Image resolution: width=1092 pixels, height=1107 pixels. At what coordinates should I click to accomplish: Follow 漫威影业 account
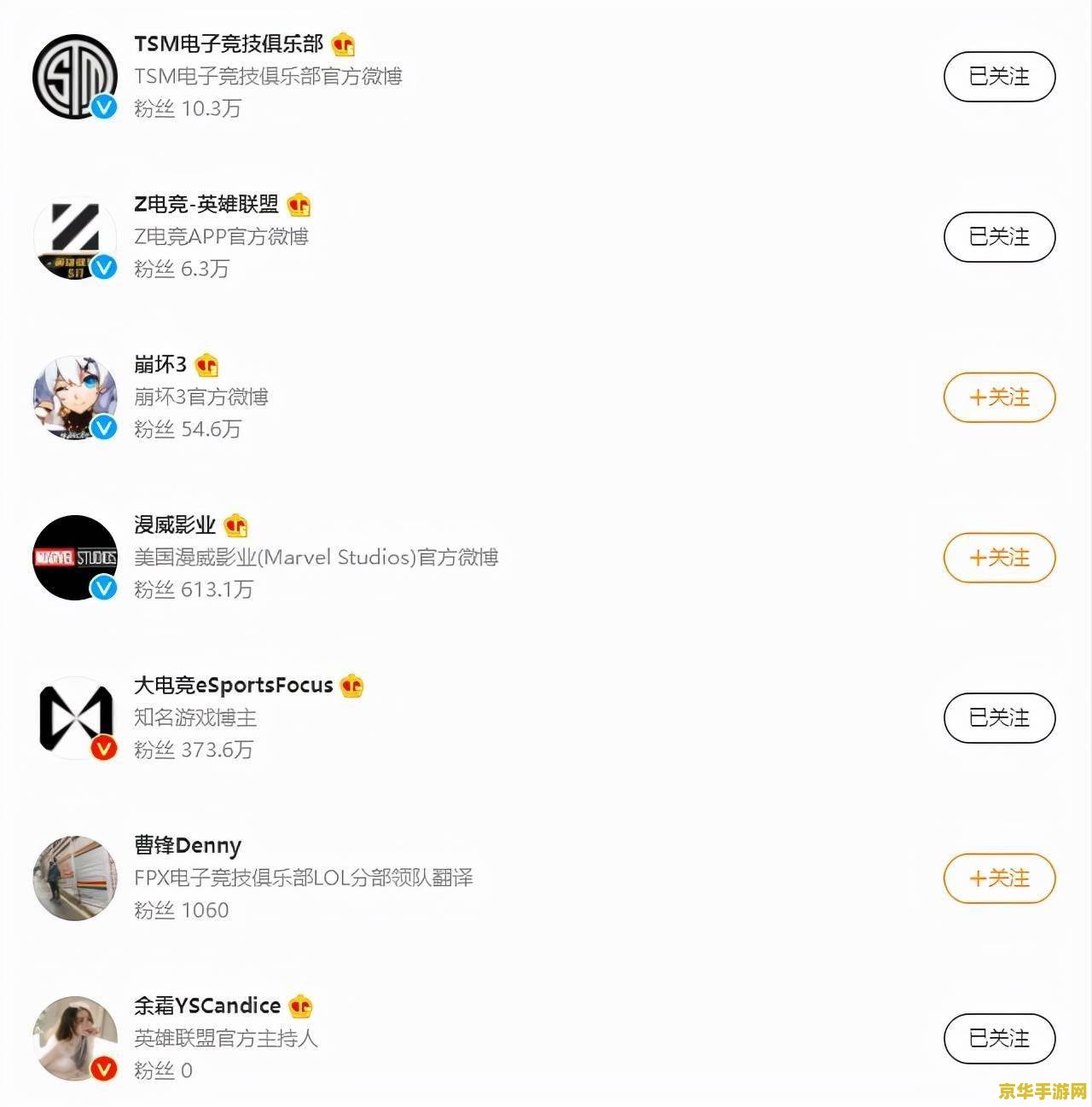click(x=999, y=558)
